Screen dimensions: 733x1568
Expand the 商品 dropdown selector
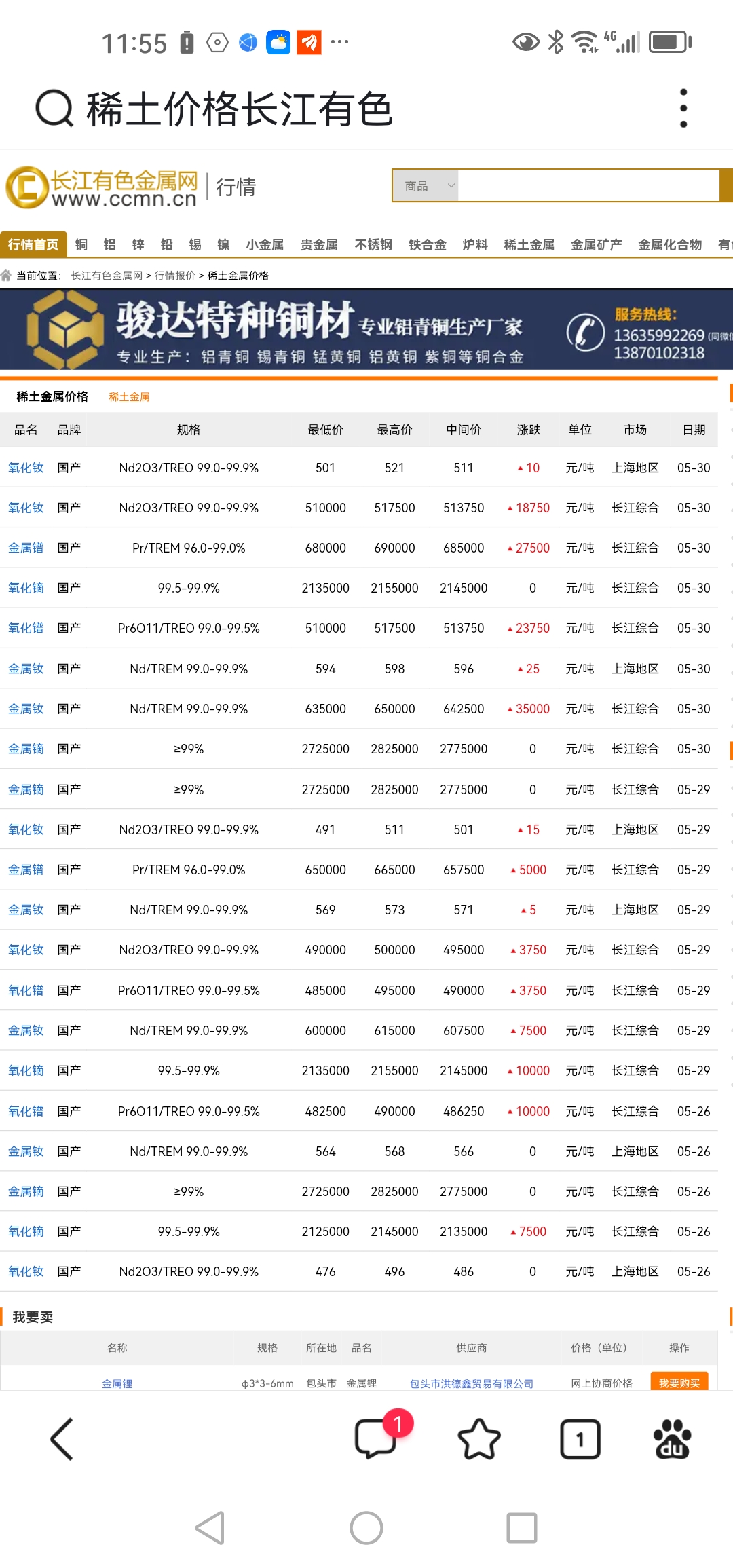tap(427, 186)
